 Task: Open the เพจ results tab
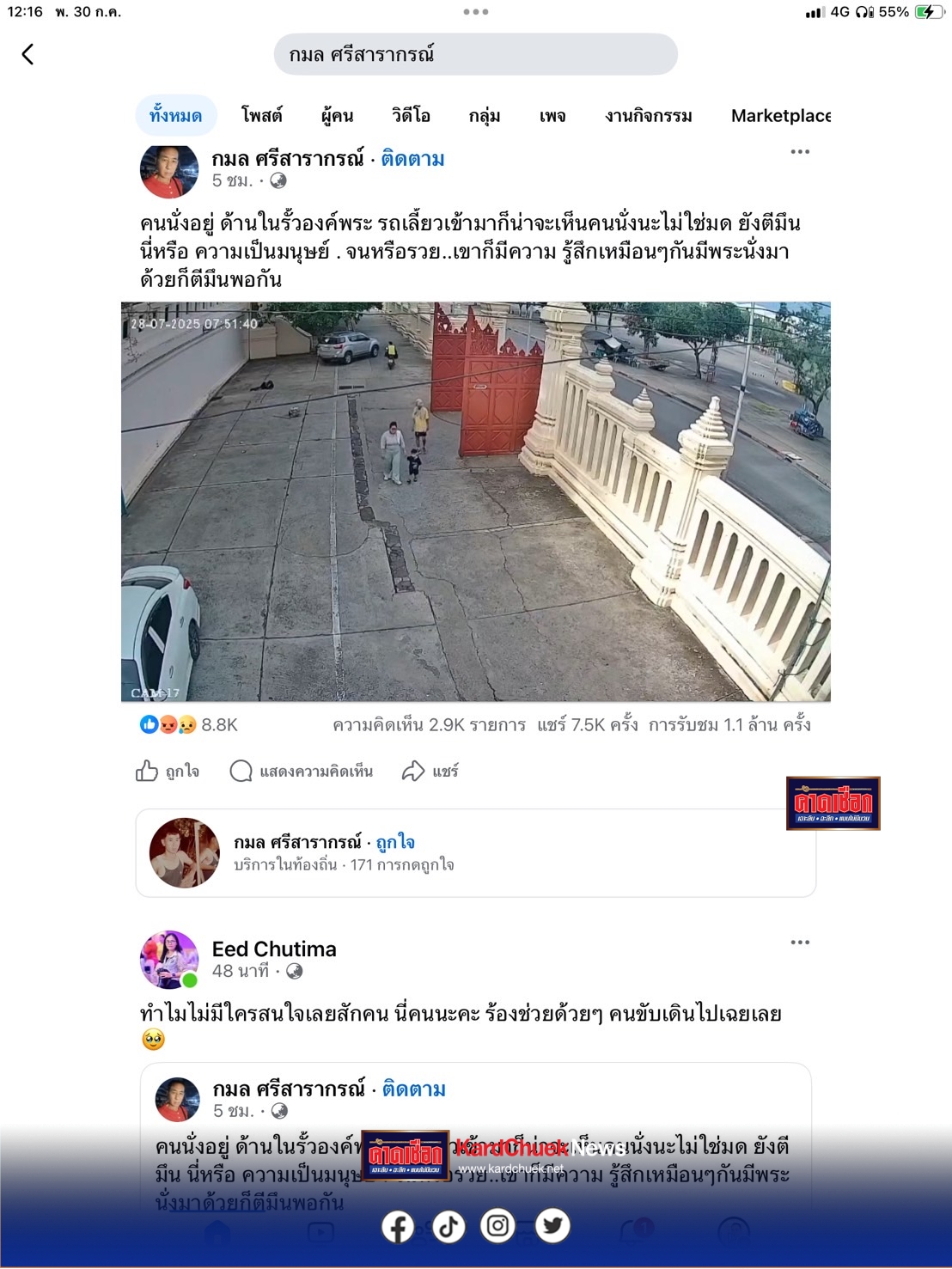point(552,116)
